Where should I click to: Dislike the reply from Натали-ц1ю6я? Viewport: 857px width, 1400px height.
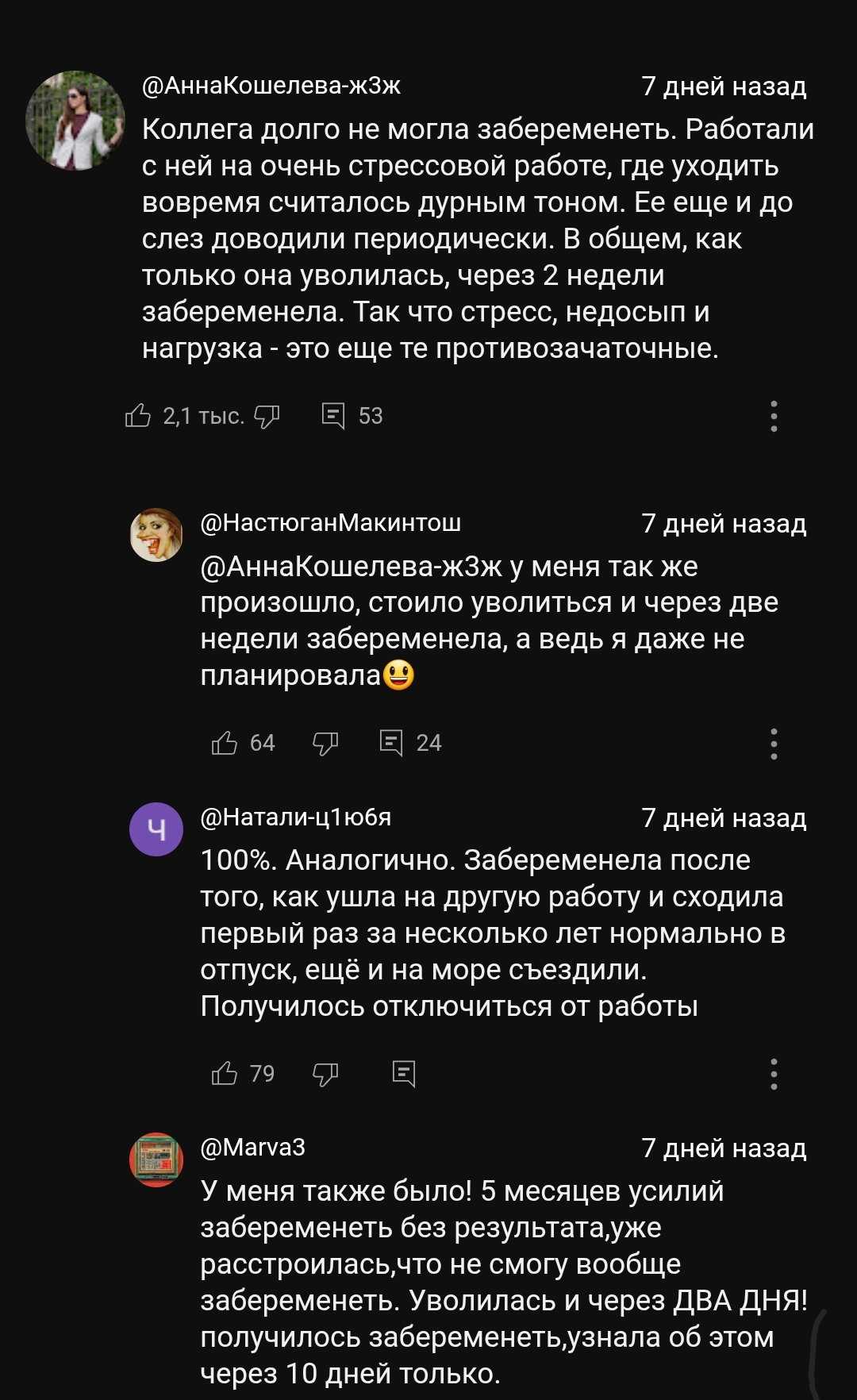click(325, 1074)
